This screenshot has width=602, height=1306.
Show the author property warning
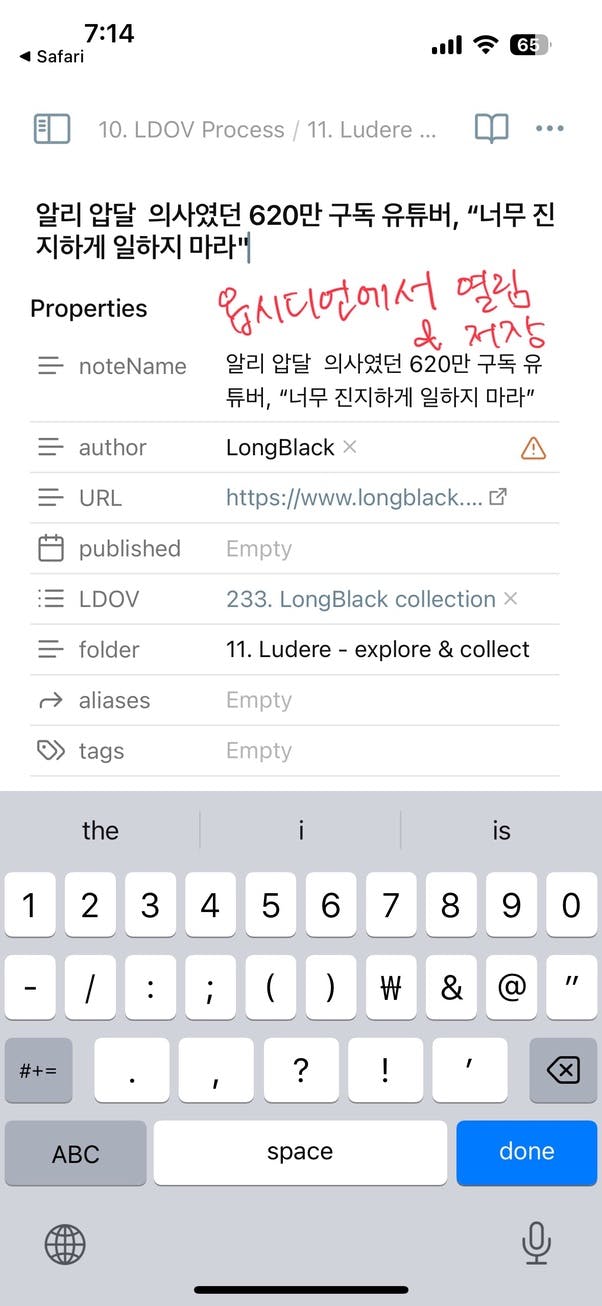534,448
